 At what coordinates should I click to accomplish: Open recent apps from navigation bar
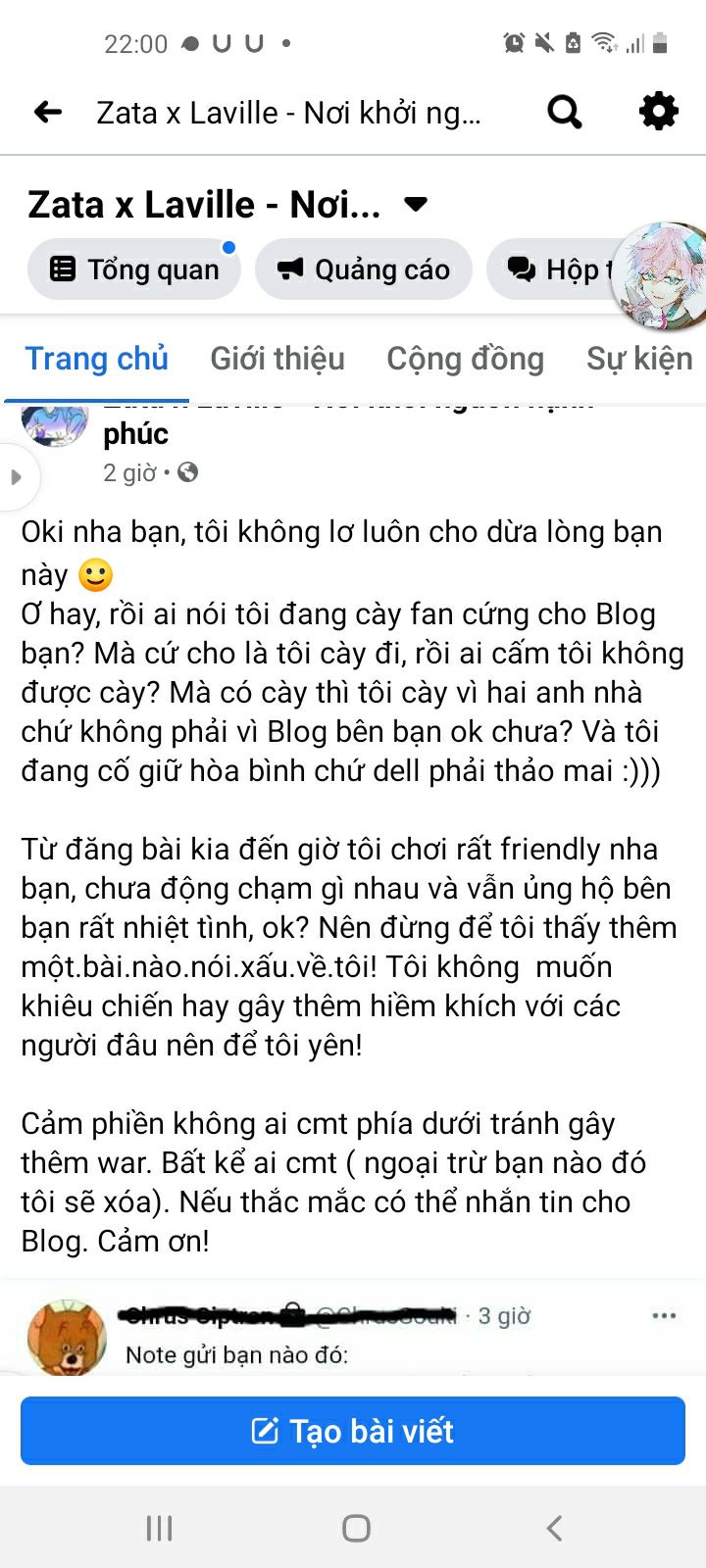point(159,1528)
